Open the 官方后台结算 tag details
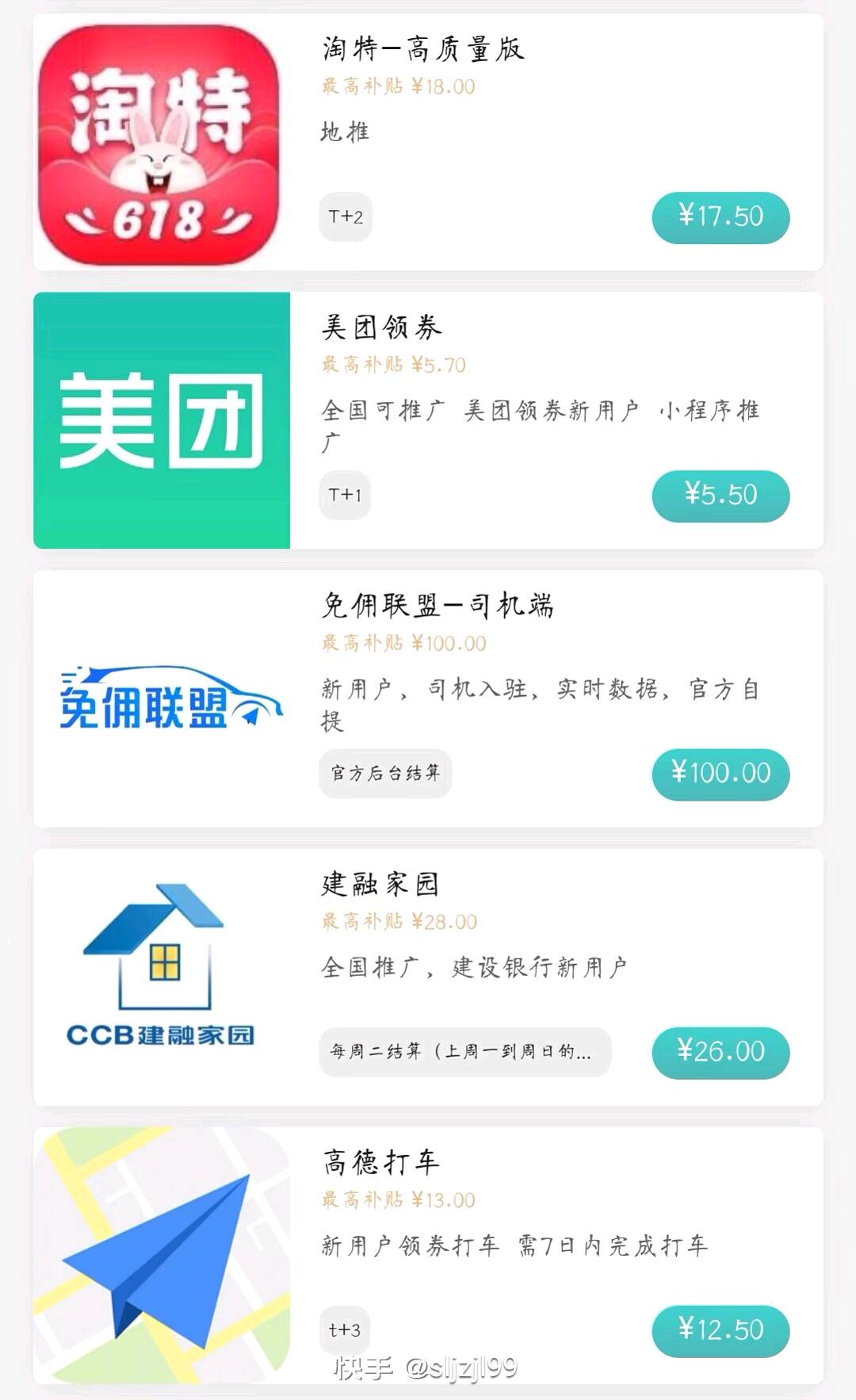856x1400 pixels. (x=386, y=773)
